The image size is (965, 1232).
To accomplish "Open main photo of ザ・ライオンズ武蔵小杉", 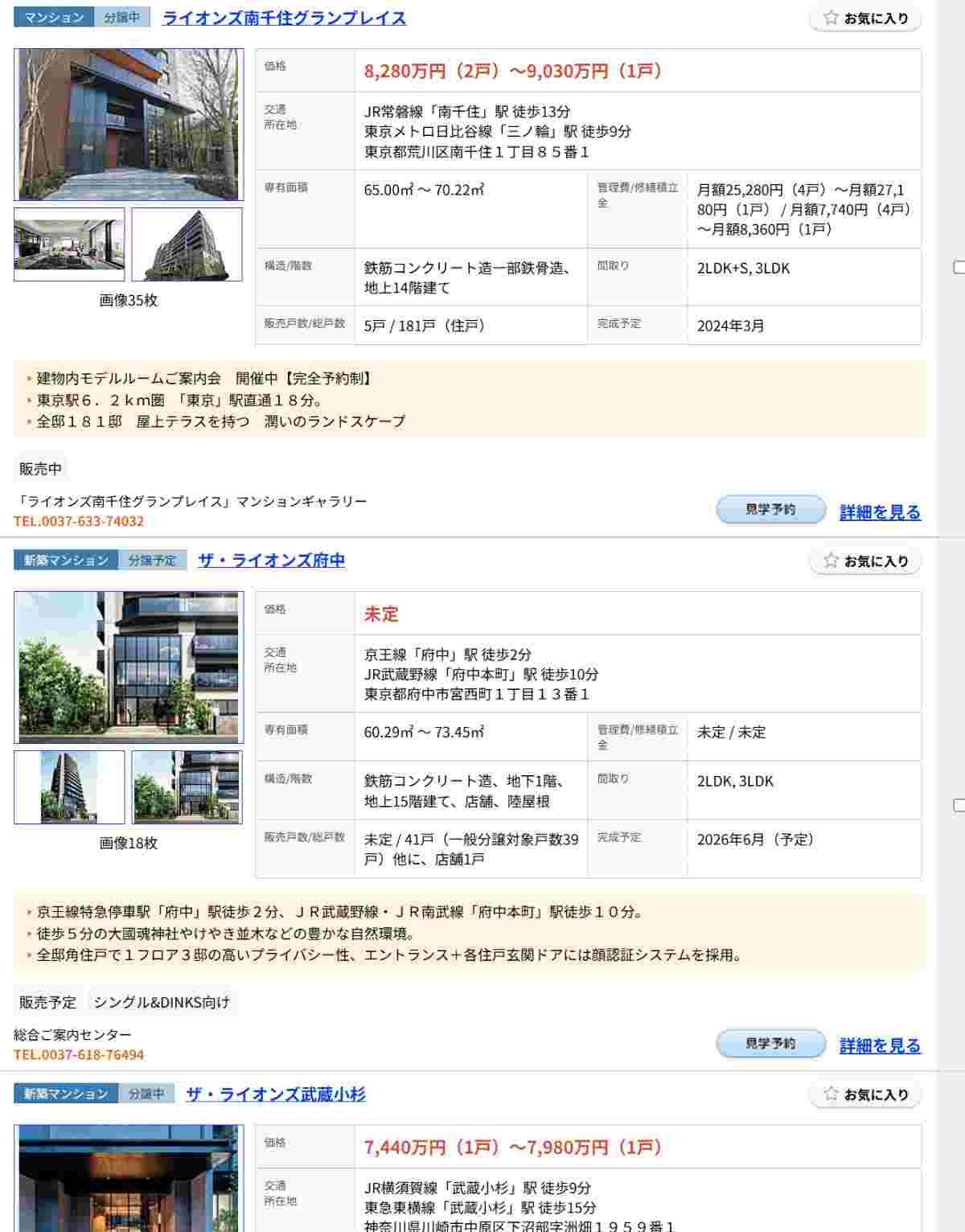I will point(129,1178).
